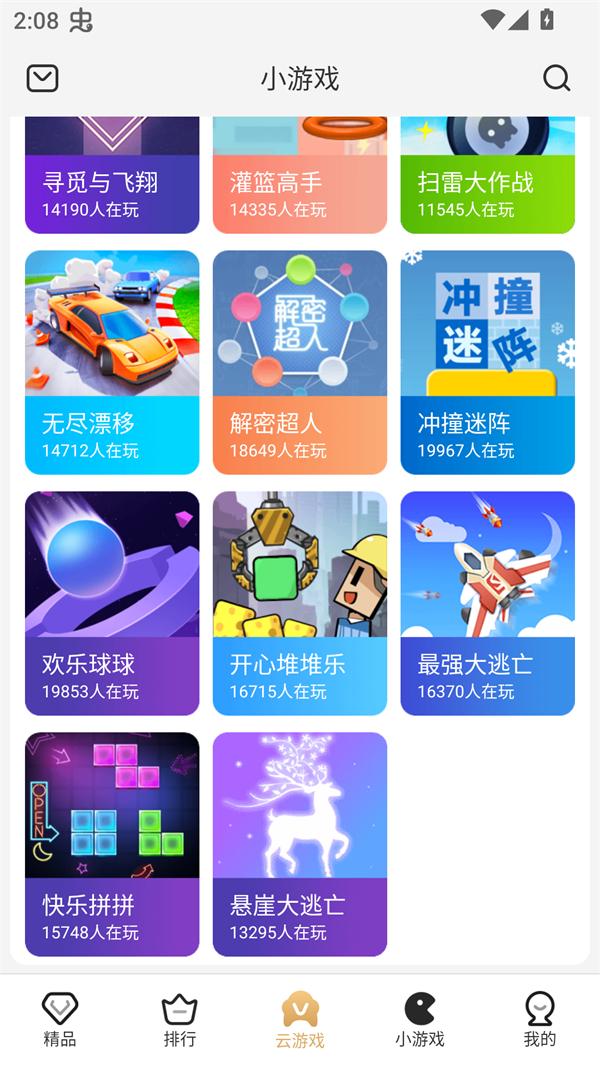Open the 无尽漂移 racing game
Screen dimensions: 600x1066
pyautogui.click(x=112, y=362)
